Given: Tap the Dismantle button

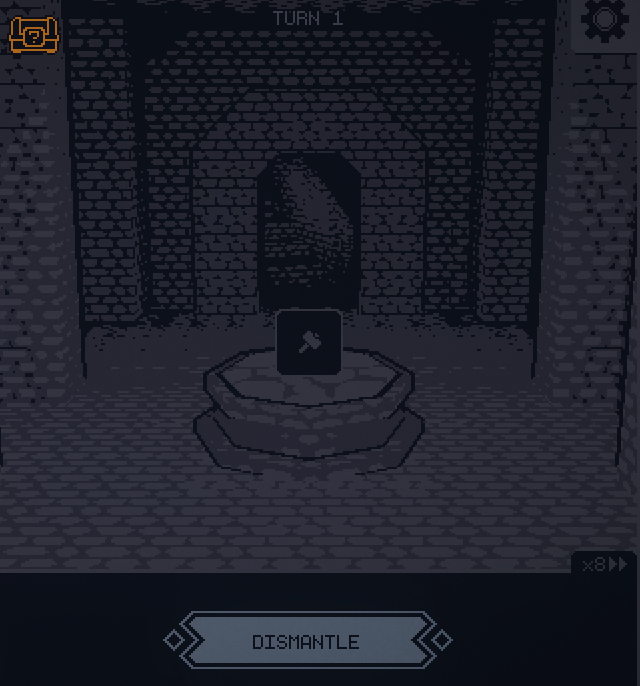Looking at the screenshot, I should (x=306, y=642).
